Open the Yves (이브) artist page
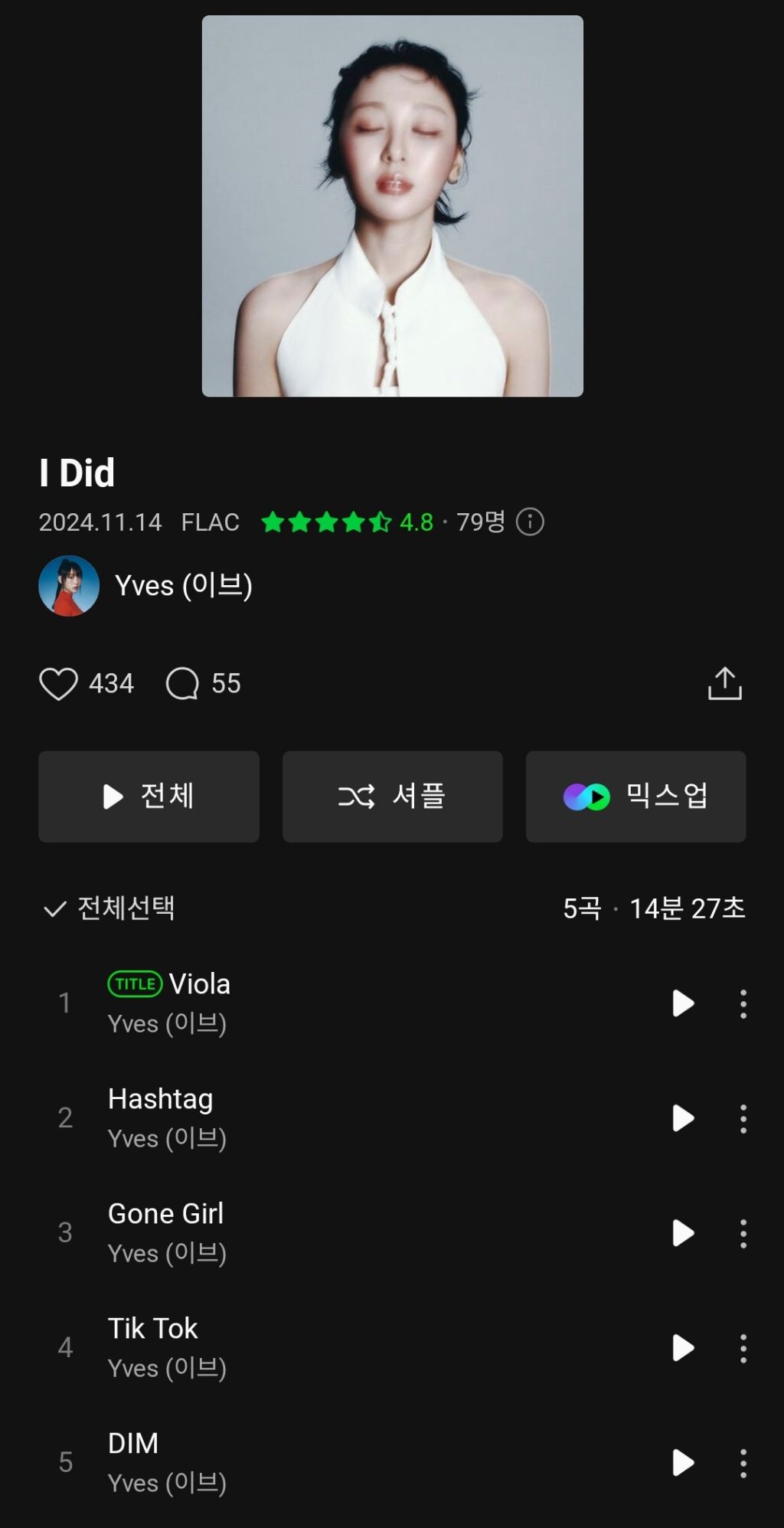784x1528 pixels. pyautogui.click(x=145, y=586)
